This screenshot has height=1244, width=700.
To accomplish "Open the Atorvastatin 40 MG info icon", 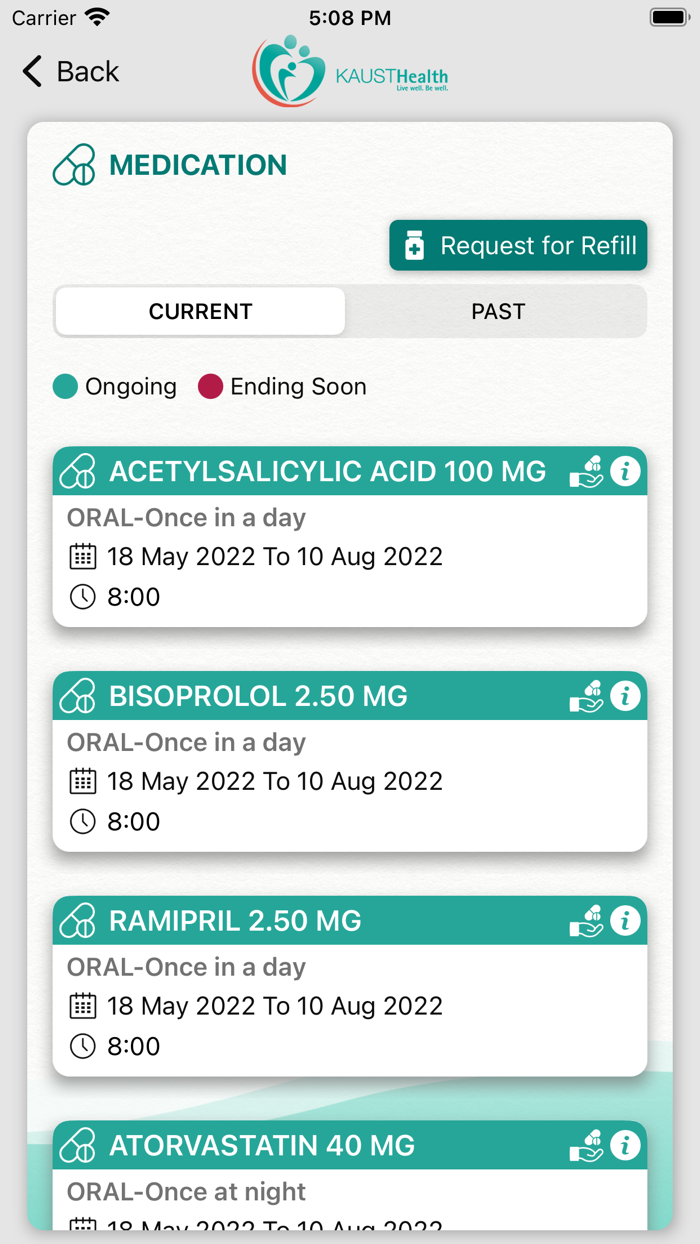I will (625, 1145).
